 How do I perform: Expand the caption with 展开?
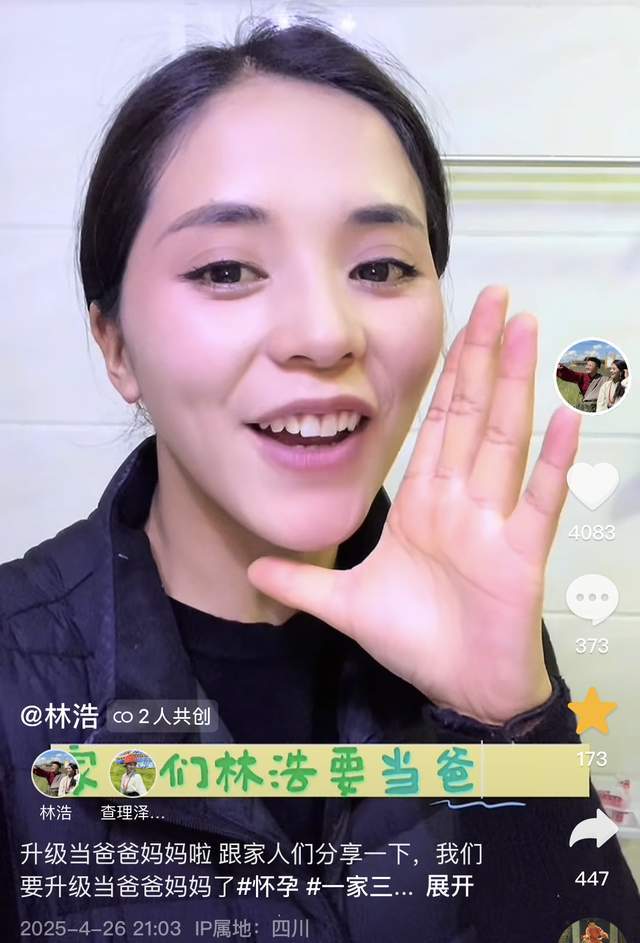[x=449, y=886]
